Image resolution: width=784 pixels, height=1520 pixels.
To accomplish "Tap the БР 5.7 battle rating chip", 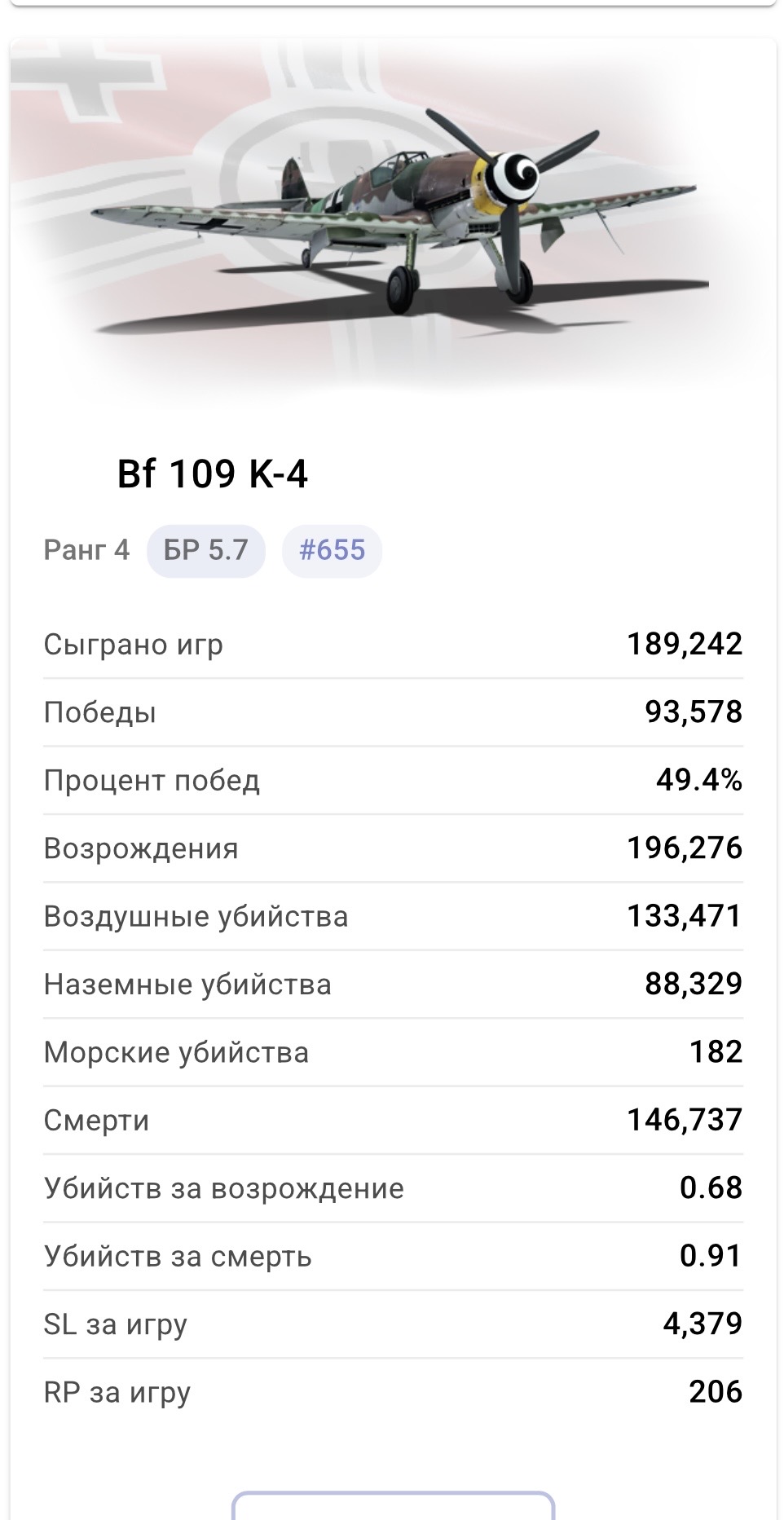I will tap(205, 551).
